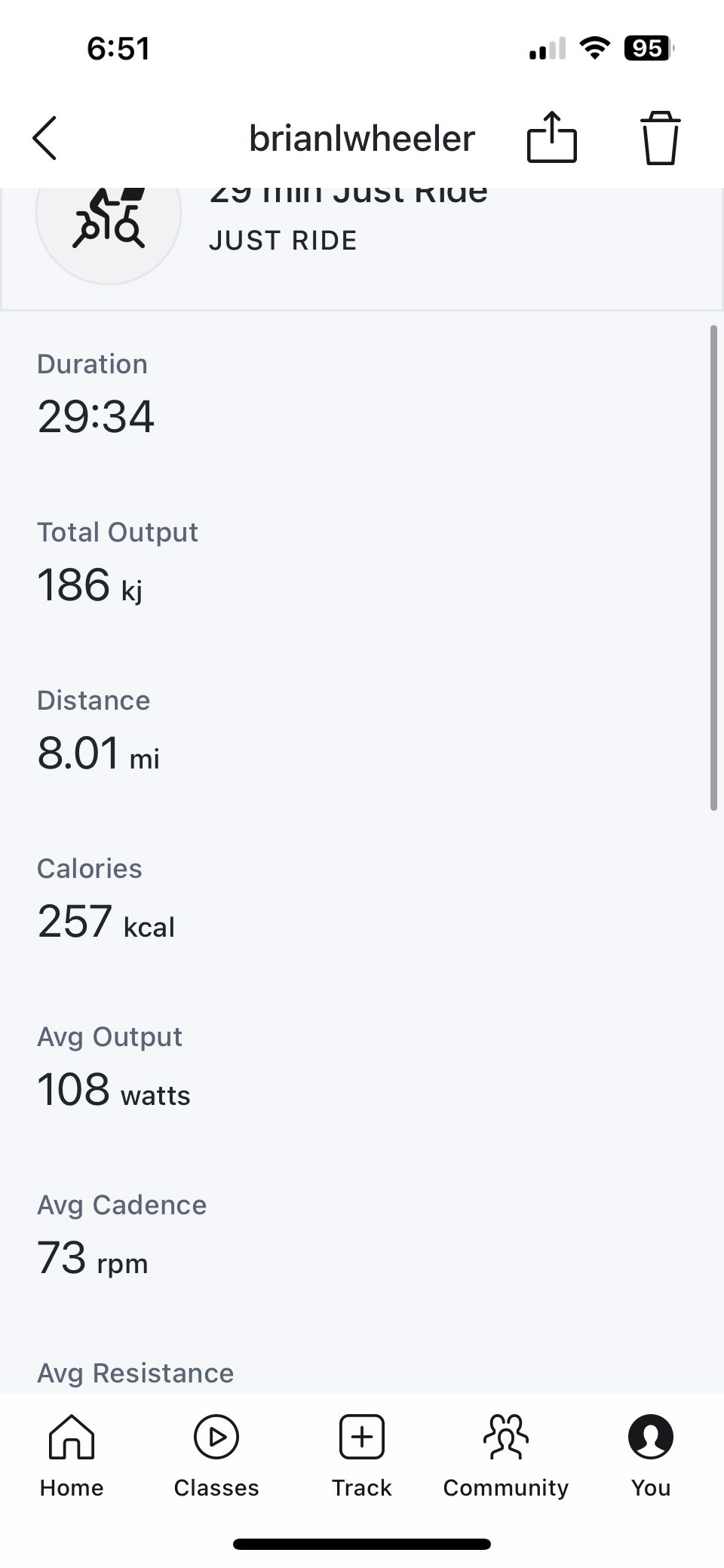
Task: Go to the Community tab
Action: click(x=506, y=1456)
